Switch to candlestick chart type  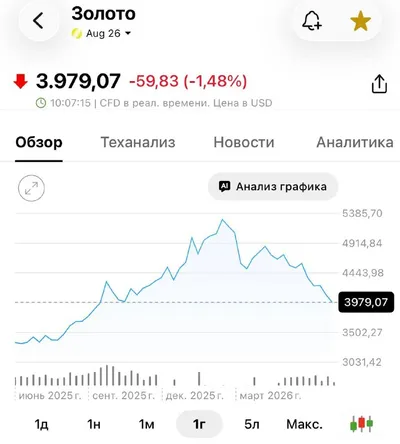click(x=361, y=424)
